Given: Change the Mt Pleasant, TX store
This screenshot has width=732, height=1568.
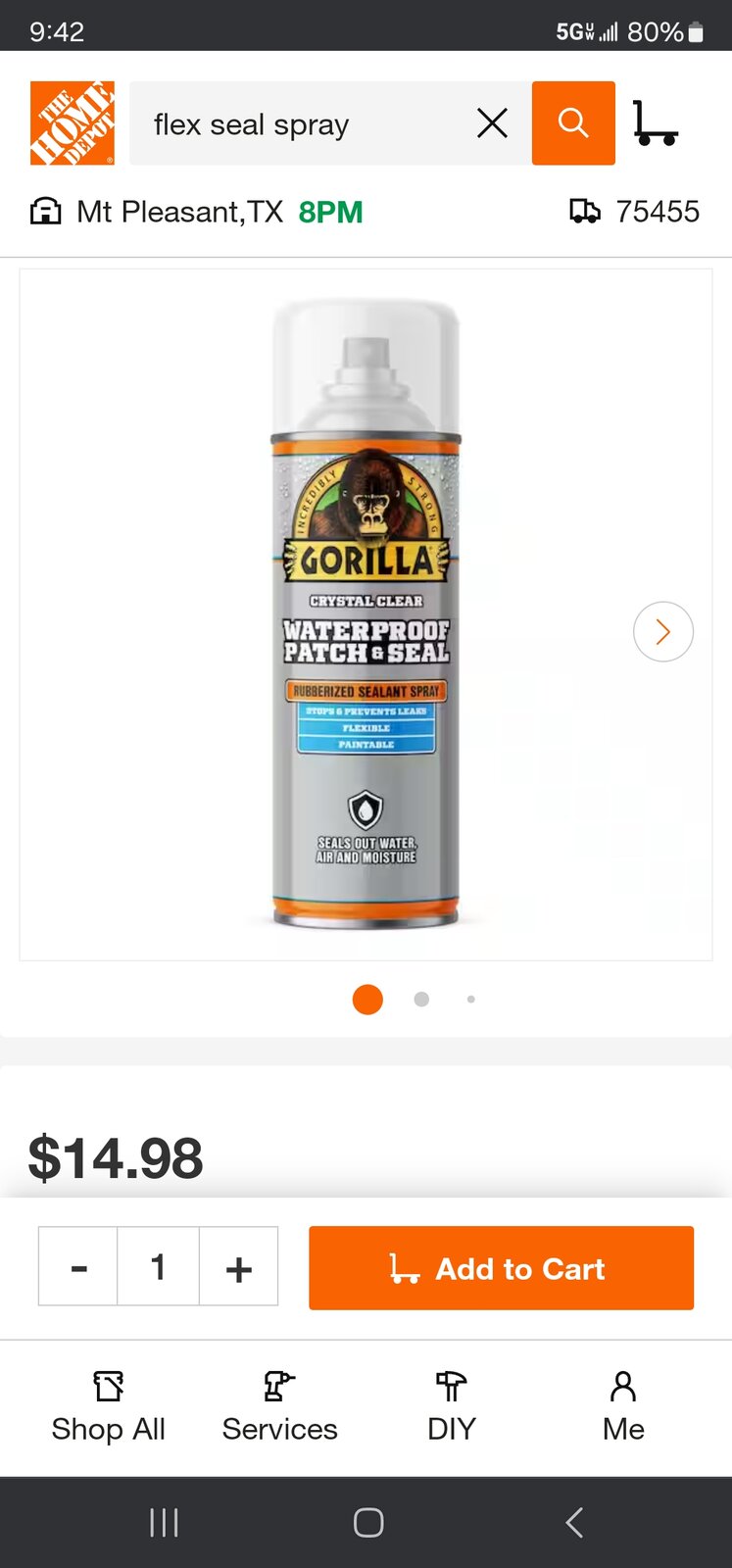Looking at the screenshot, I should click(x=196, y=212).
